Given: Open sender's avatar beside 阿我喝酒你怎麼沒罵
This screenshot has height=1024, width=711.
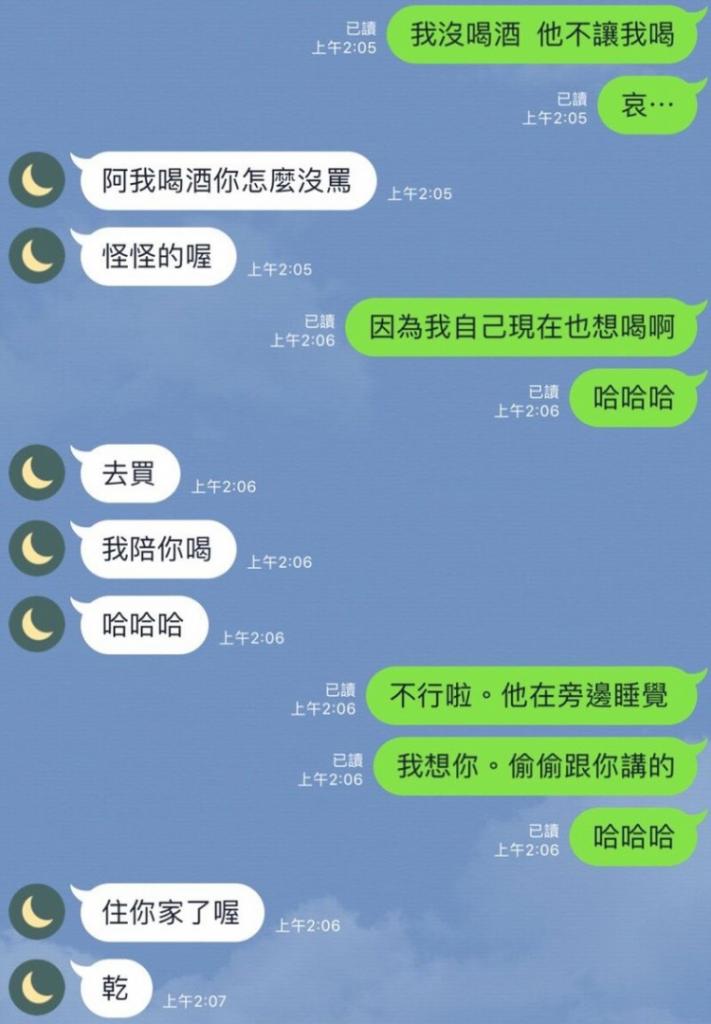Looking at the screenshot, I should 37,180.
